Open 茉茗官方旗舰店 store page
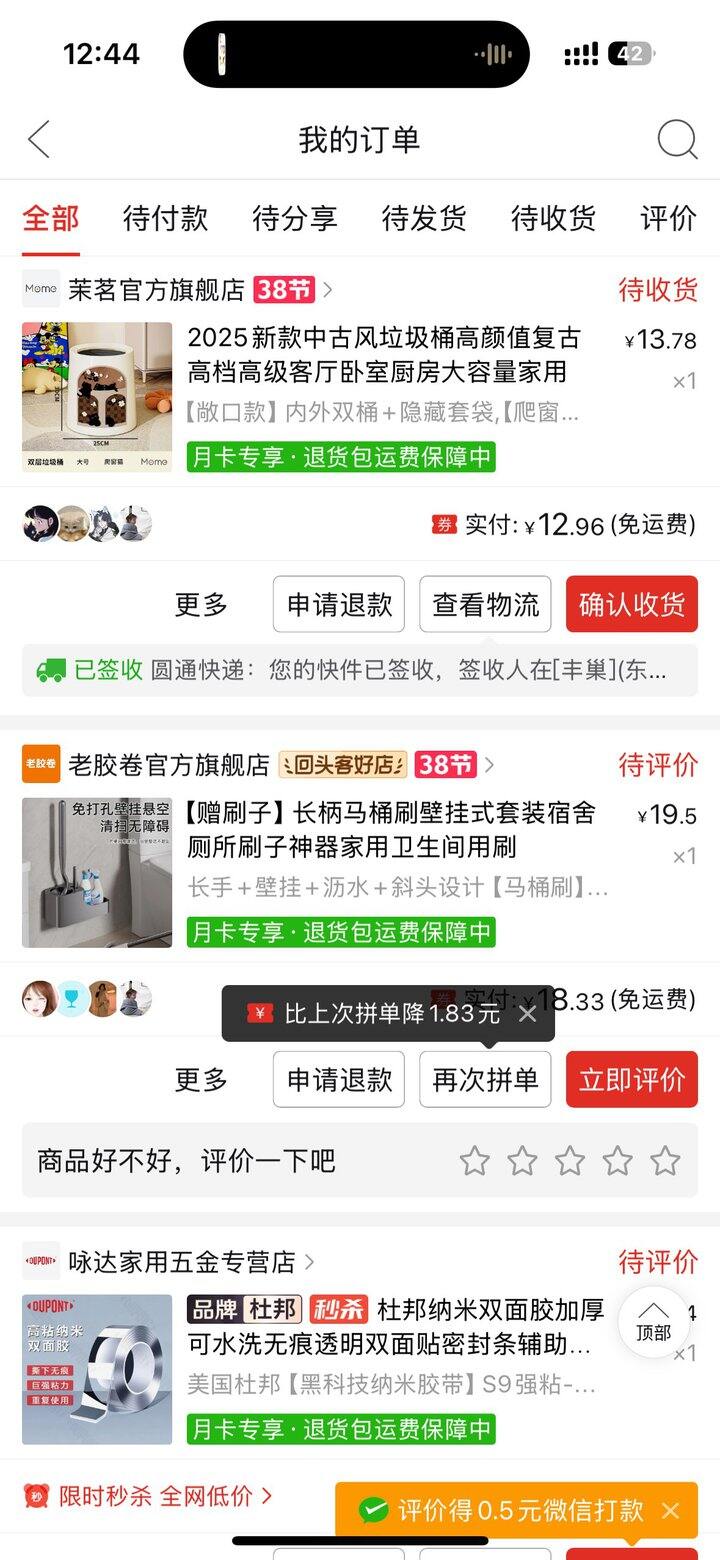Screen dimensions: 720x1560 [x=156, y=290]
